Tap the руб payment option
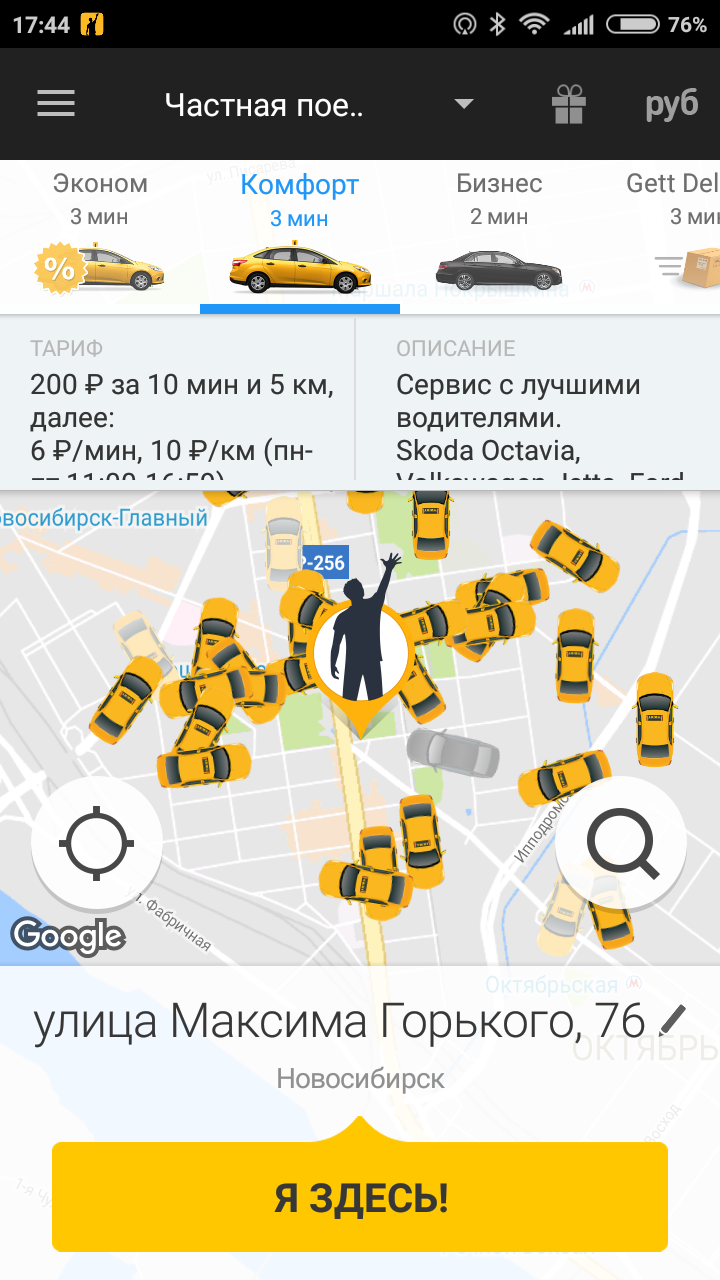Screen dimensions: 720x1280 click(x=672, y=104)
